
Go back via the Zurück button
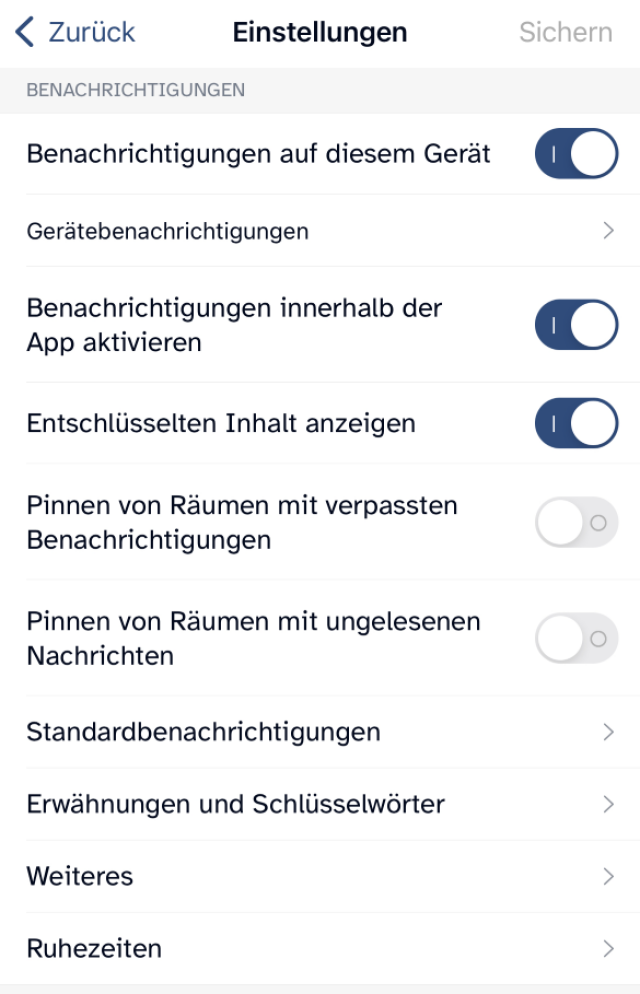(x=76, y=32)
